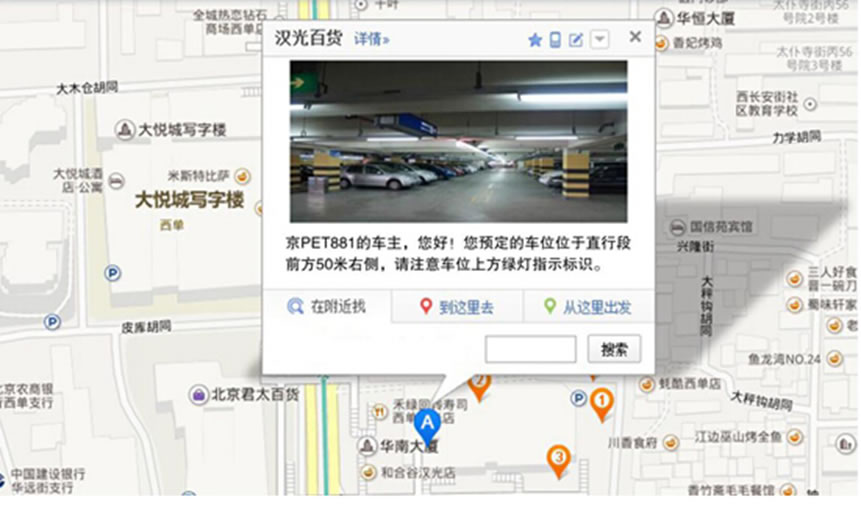Screen dimensions: 861x505
Task: Open the parking garage photo
Action: pyautogui.click(x=458, y=141)
